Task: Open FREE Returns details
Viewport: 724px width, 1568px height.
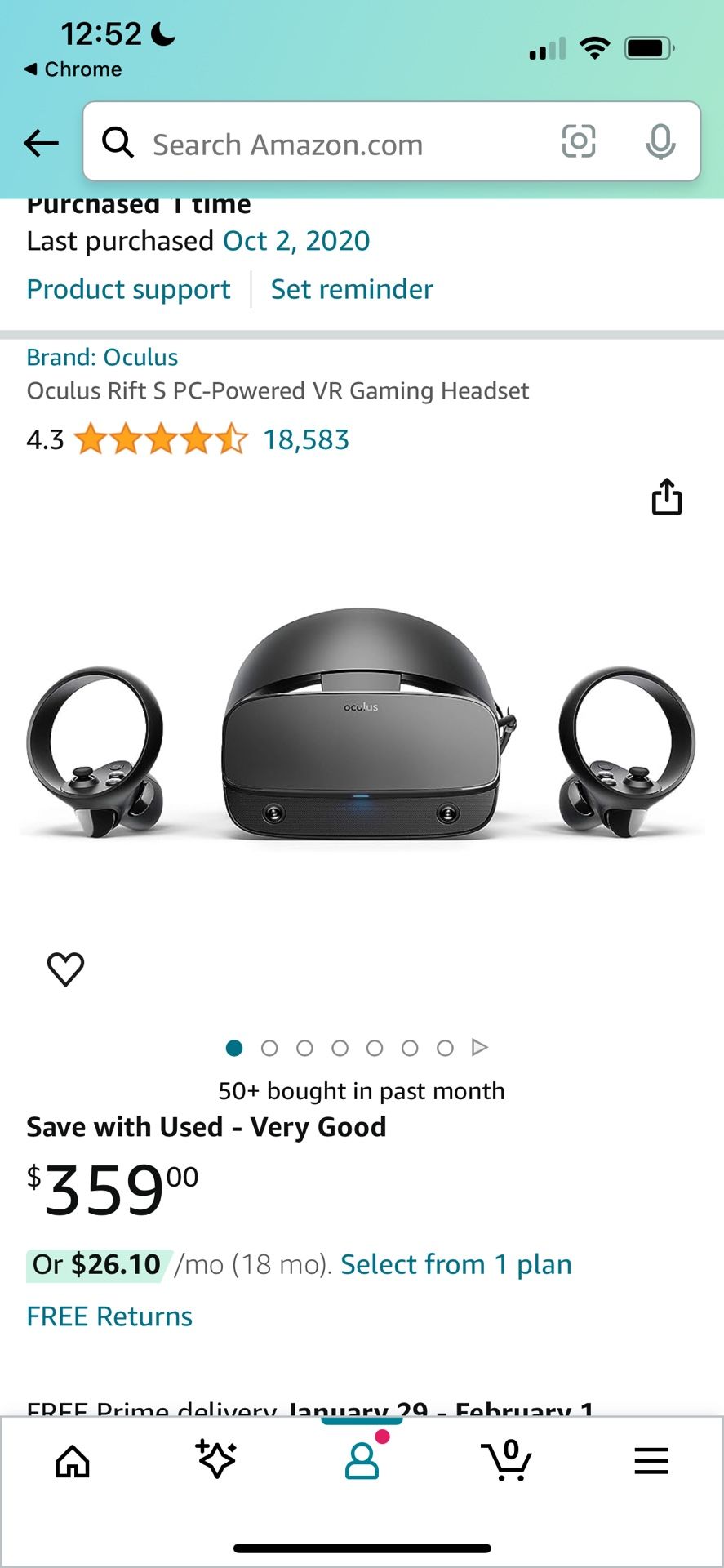Action: click(x=109, y=1316)
